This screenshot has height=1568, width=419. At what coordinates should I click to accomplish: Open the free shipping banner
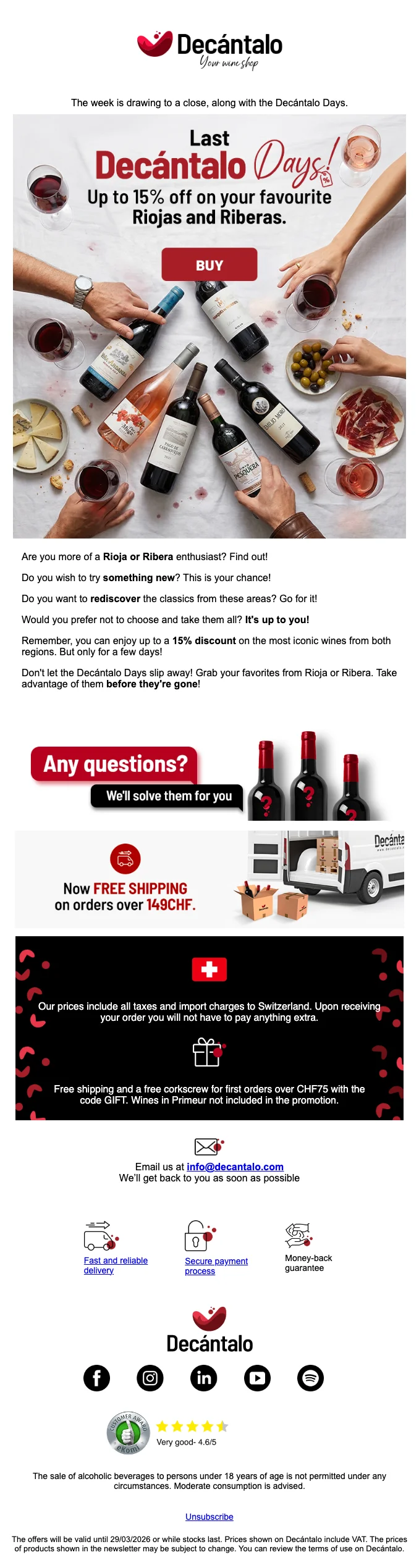(209, 879)
